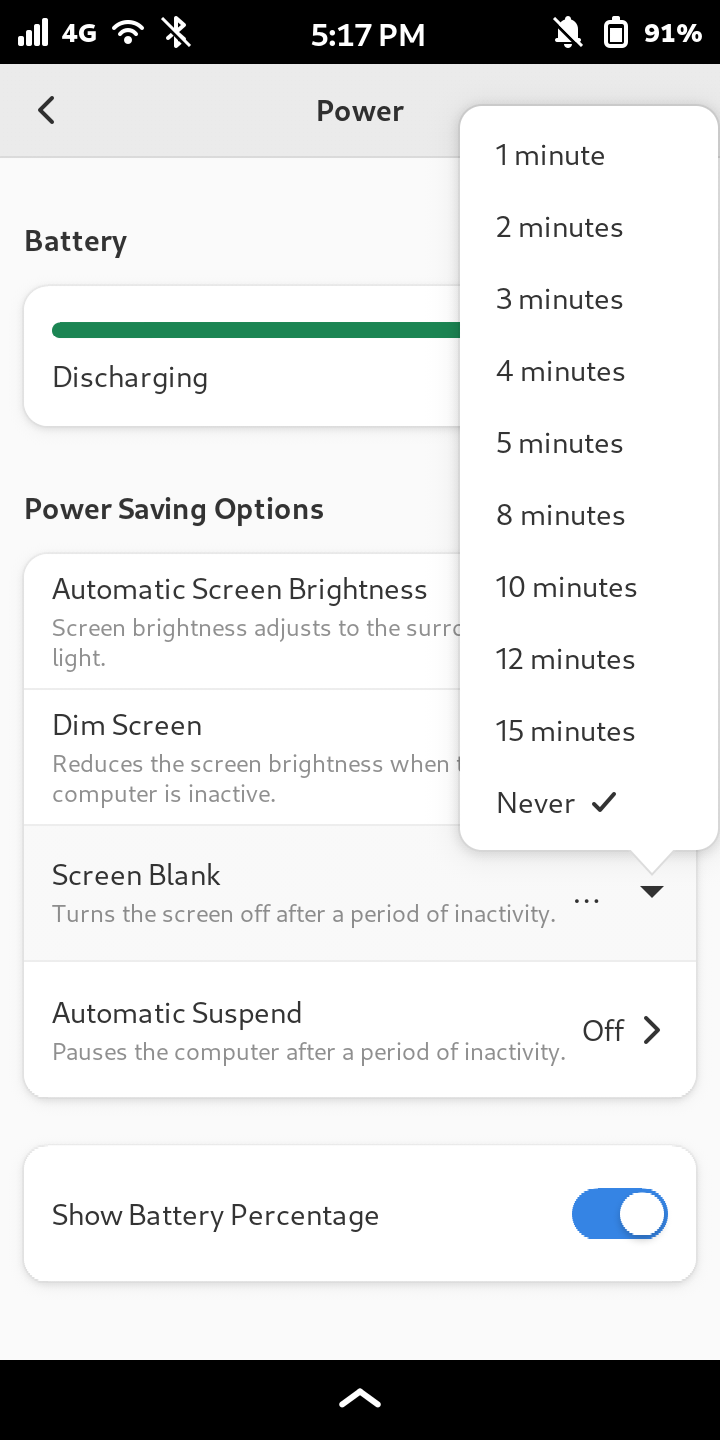Pick the 12 minutes option
Image resolution: width=720 pixels, height=1440 pixels.
(x=589, y=659)
